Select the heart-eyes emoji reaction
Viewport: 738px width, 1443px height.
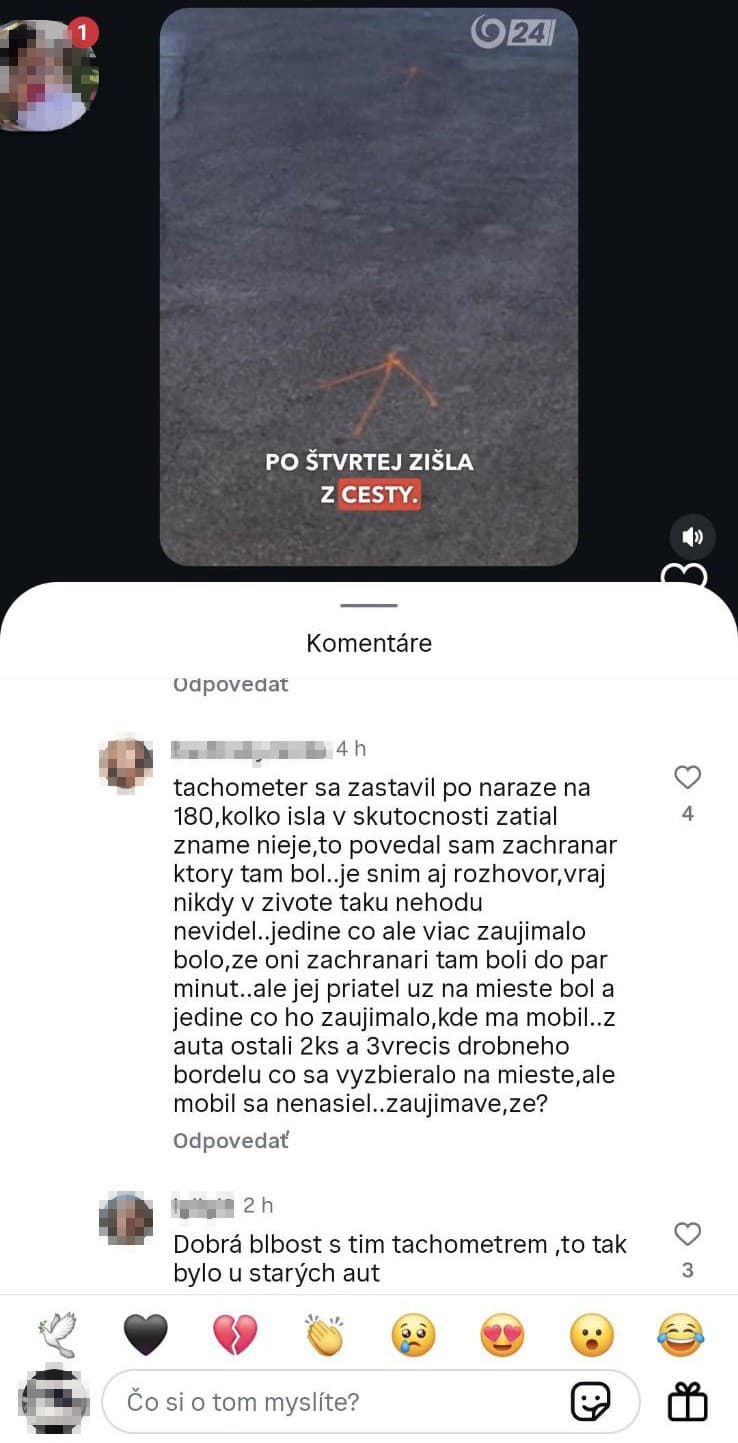click(502, 1334)
